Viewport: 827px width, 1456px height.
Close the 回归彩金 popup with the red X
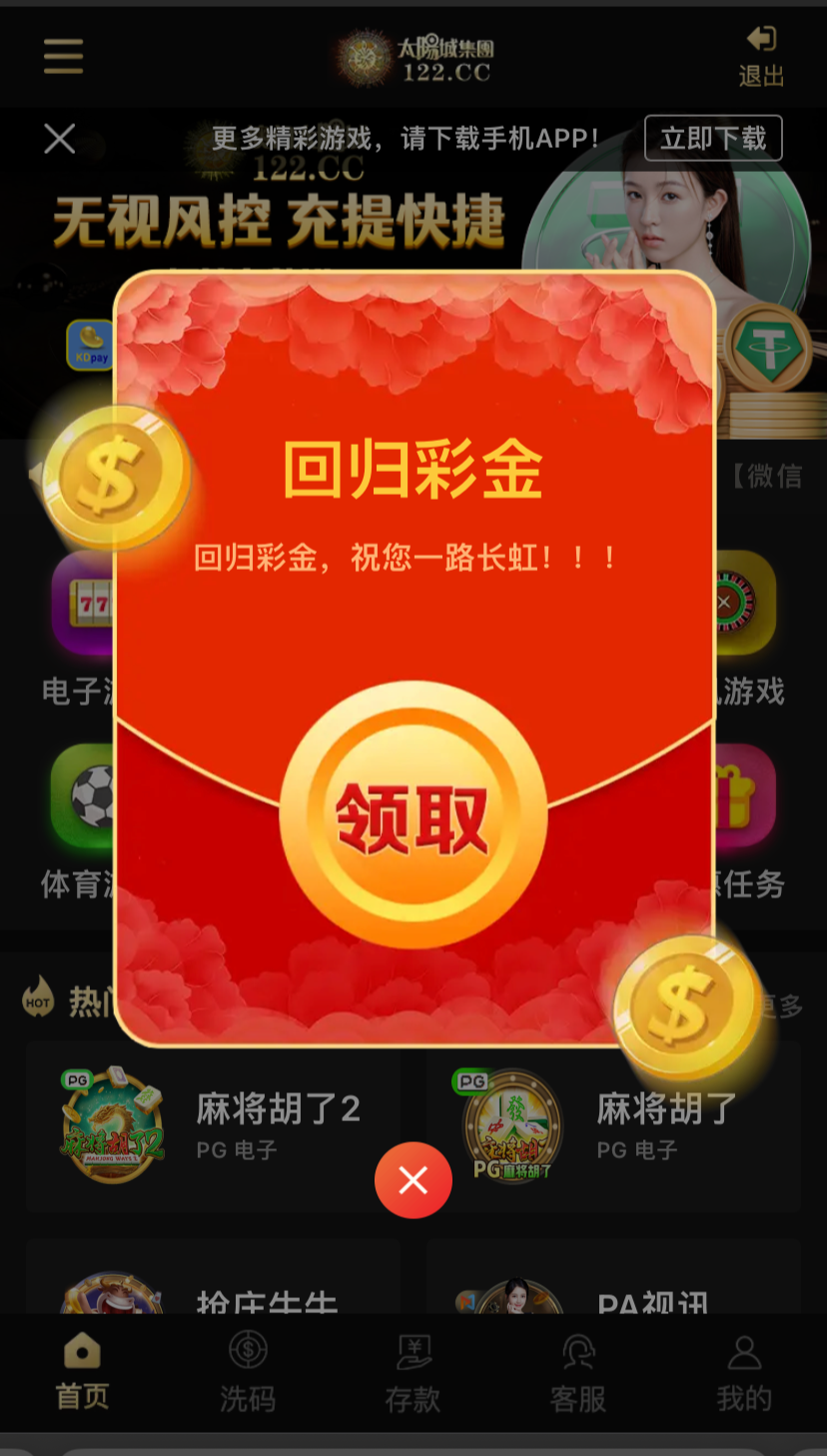click(x=413, y=1180)
